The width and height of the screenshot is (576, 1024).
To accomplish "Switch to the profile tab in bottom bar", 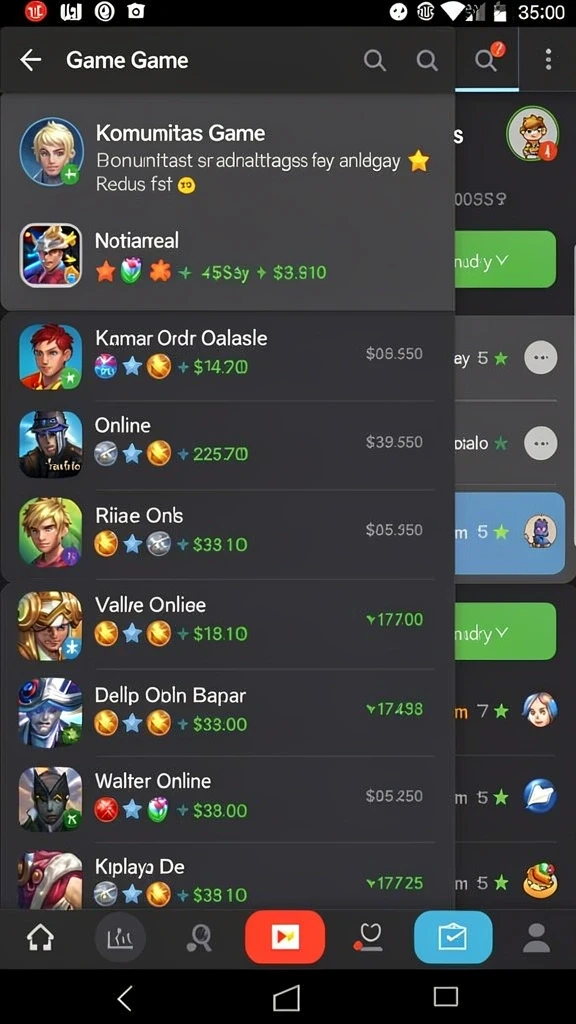I will 537,938.
